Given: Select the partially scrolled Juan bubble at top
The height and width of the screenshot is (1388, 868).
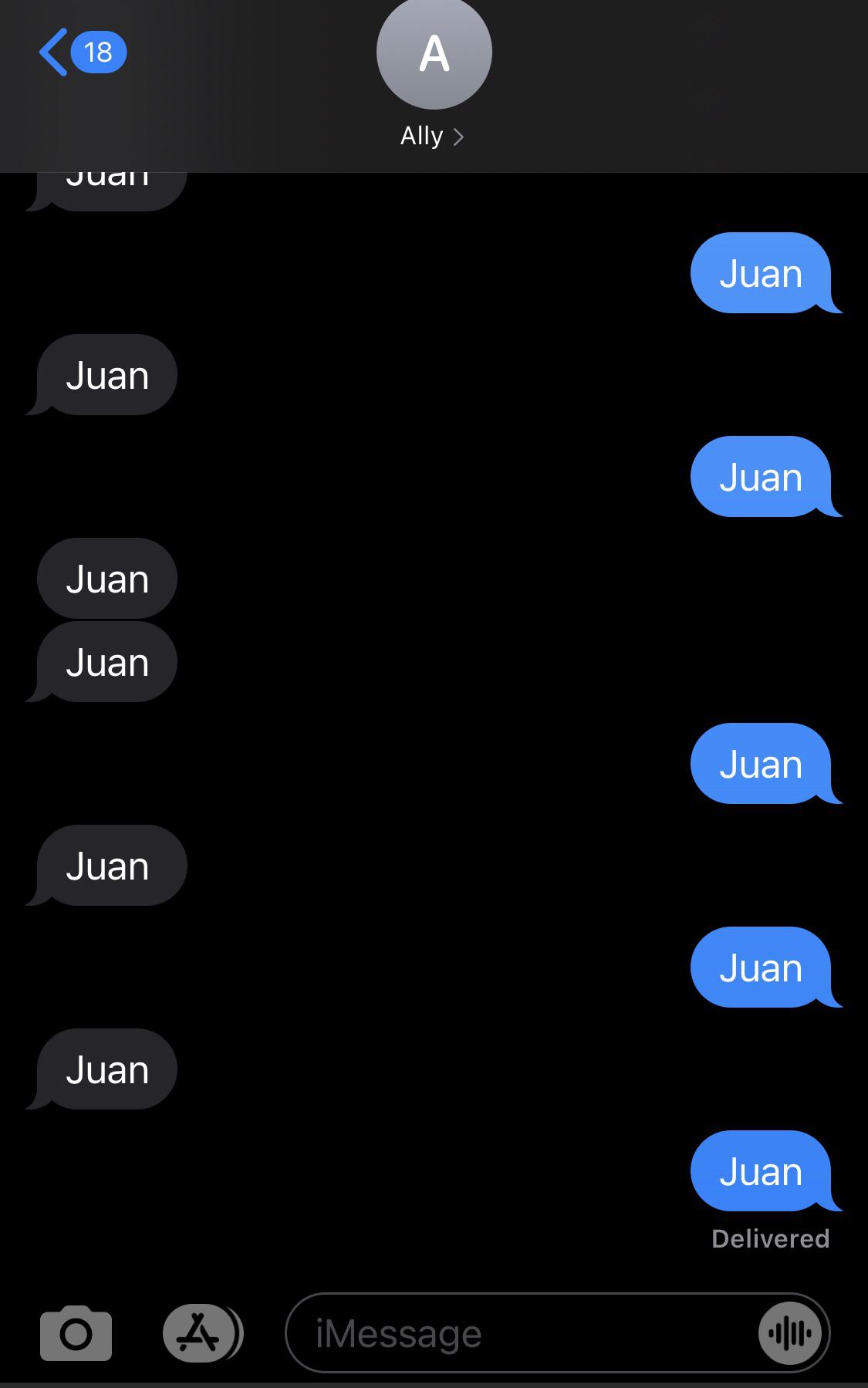Looking at the screenshot, I should [108, 177].
